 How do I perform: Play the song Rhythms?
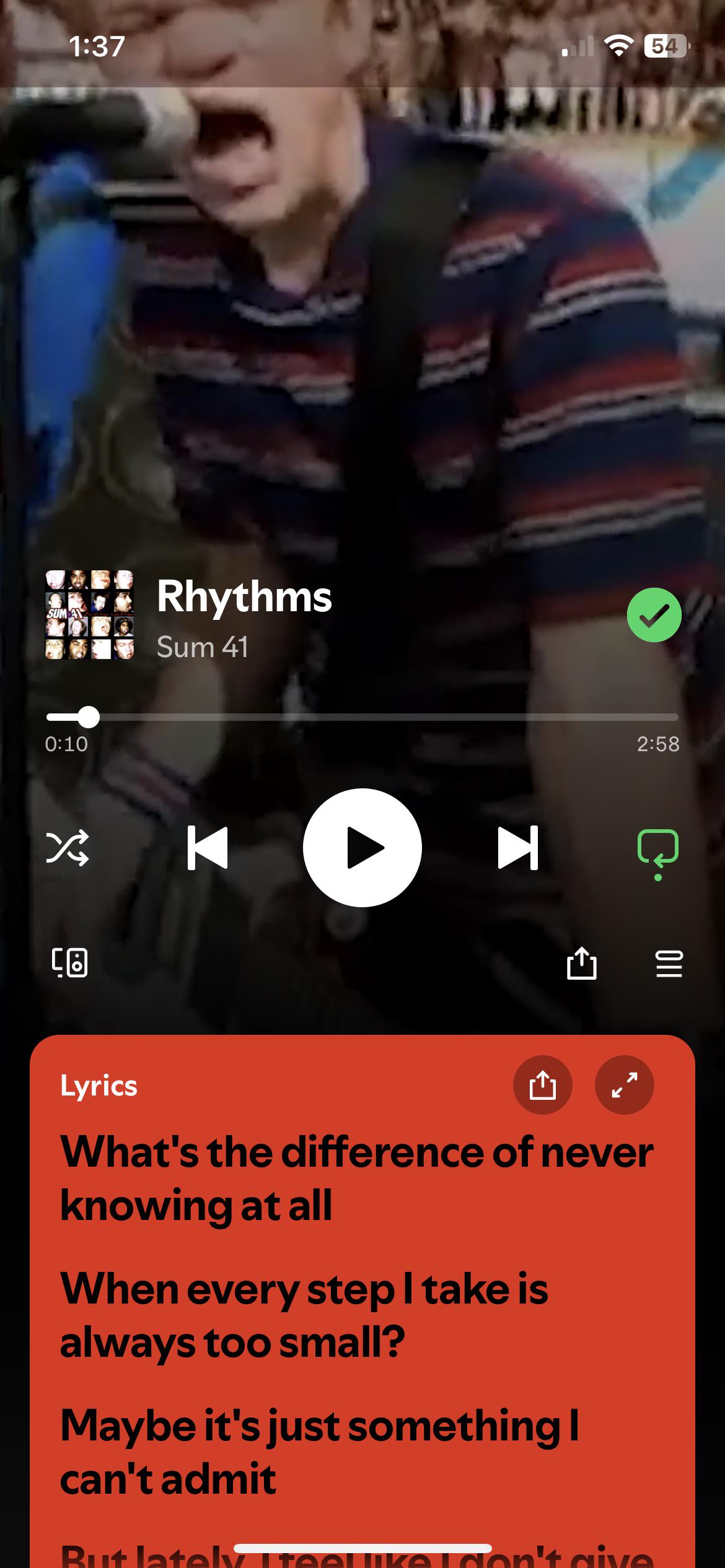pyautogui.click(x=362, y=847)
